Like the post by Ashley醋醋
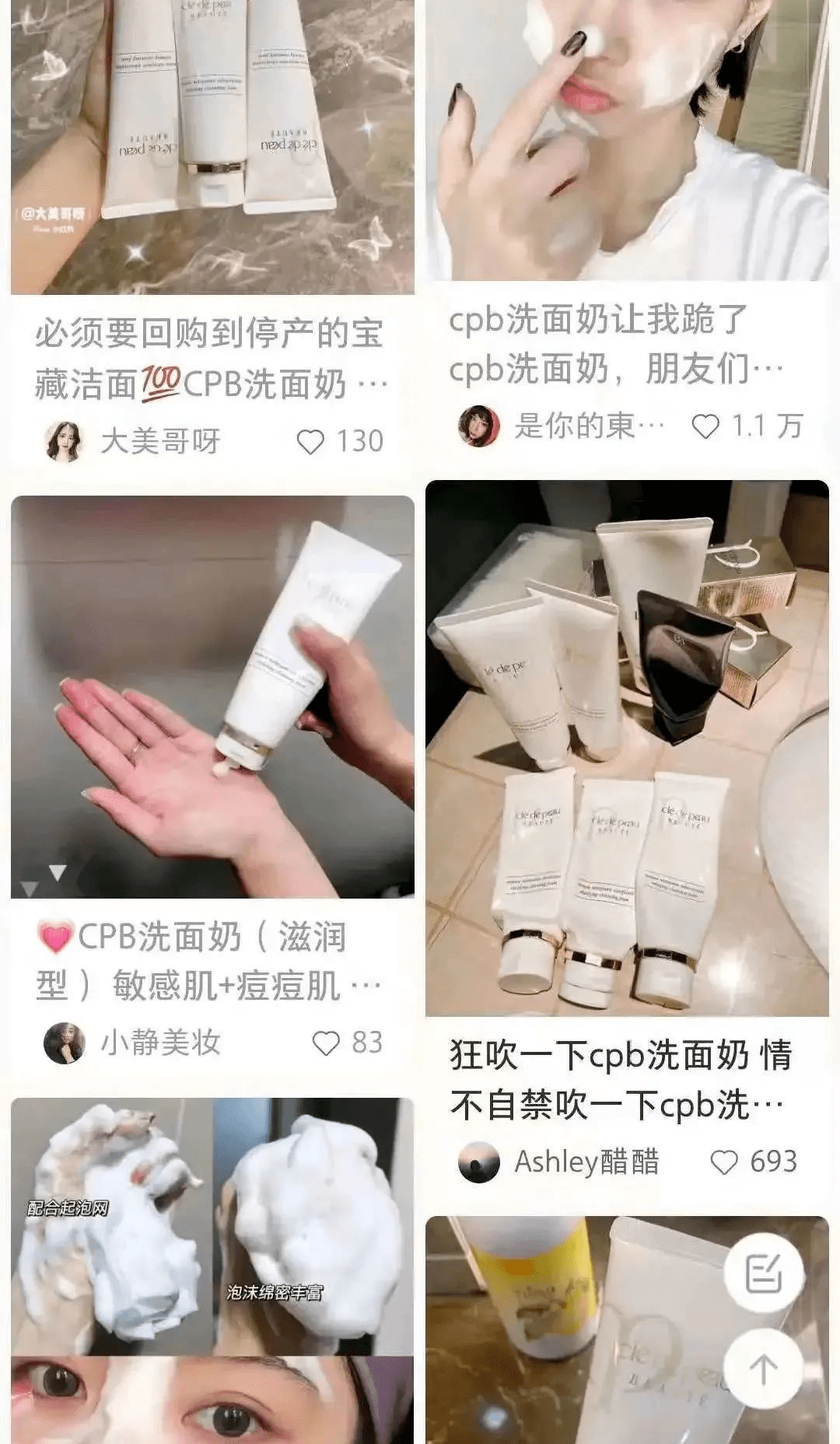Image resolution: width=840 pixels, height=1444 pixels. click(724, 1162)
